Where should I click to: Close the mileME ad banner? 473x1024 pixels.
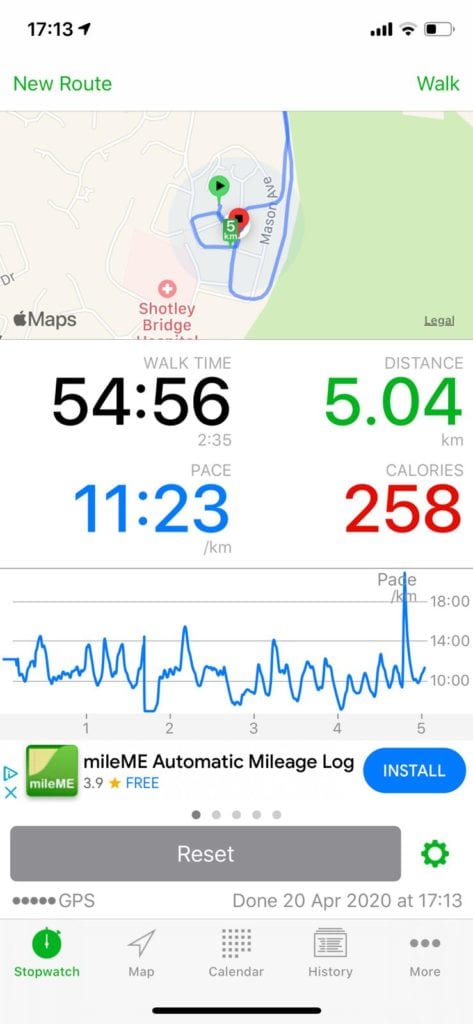click(x=10, y=793)
